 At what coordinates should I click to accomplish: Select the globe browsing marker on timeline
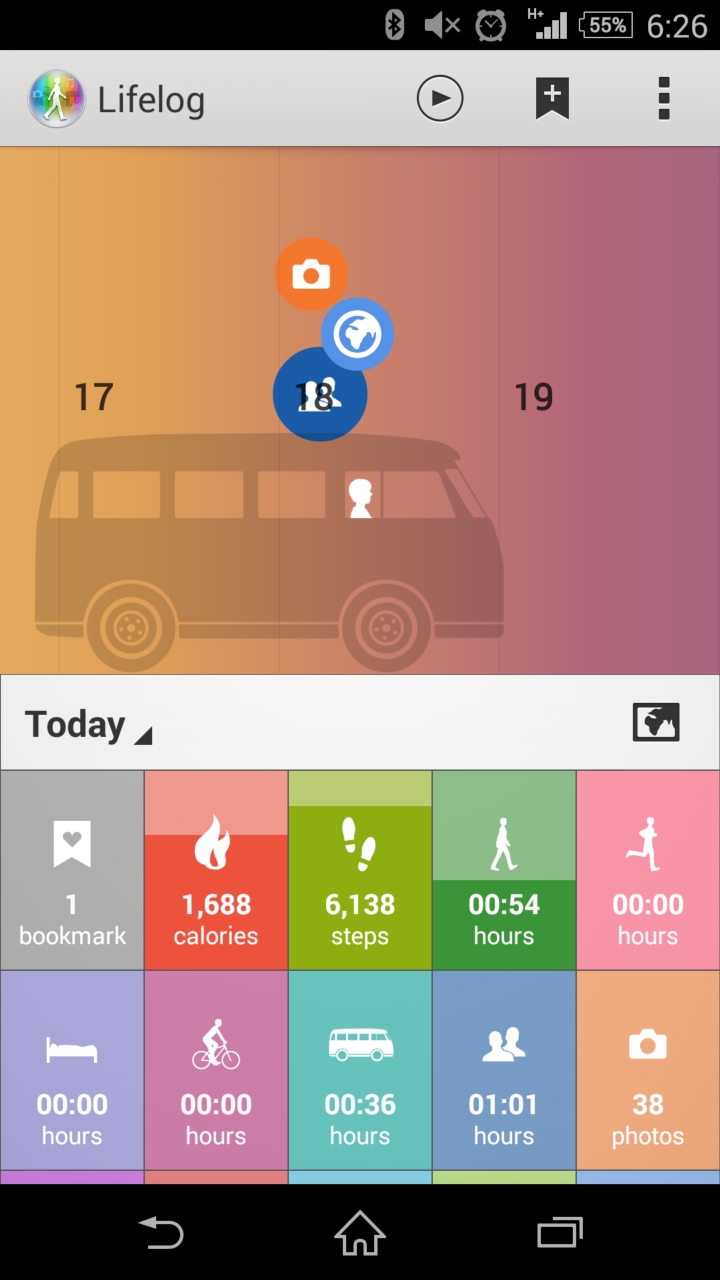359,333
